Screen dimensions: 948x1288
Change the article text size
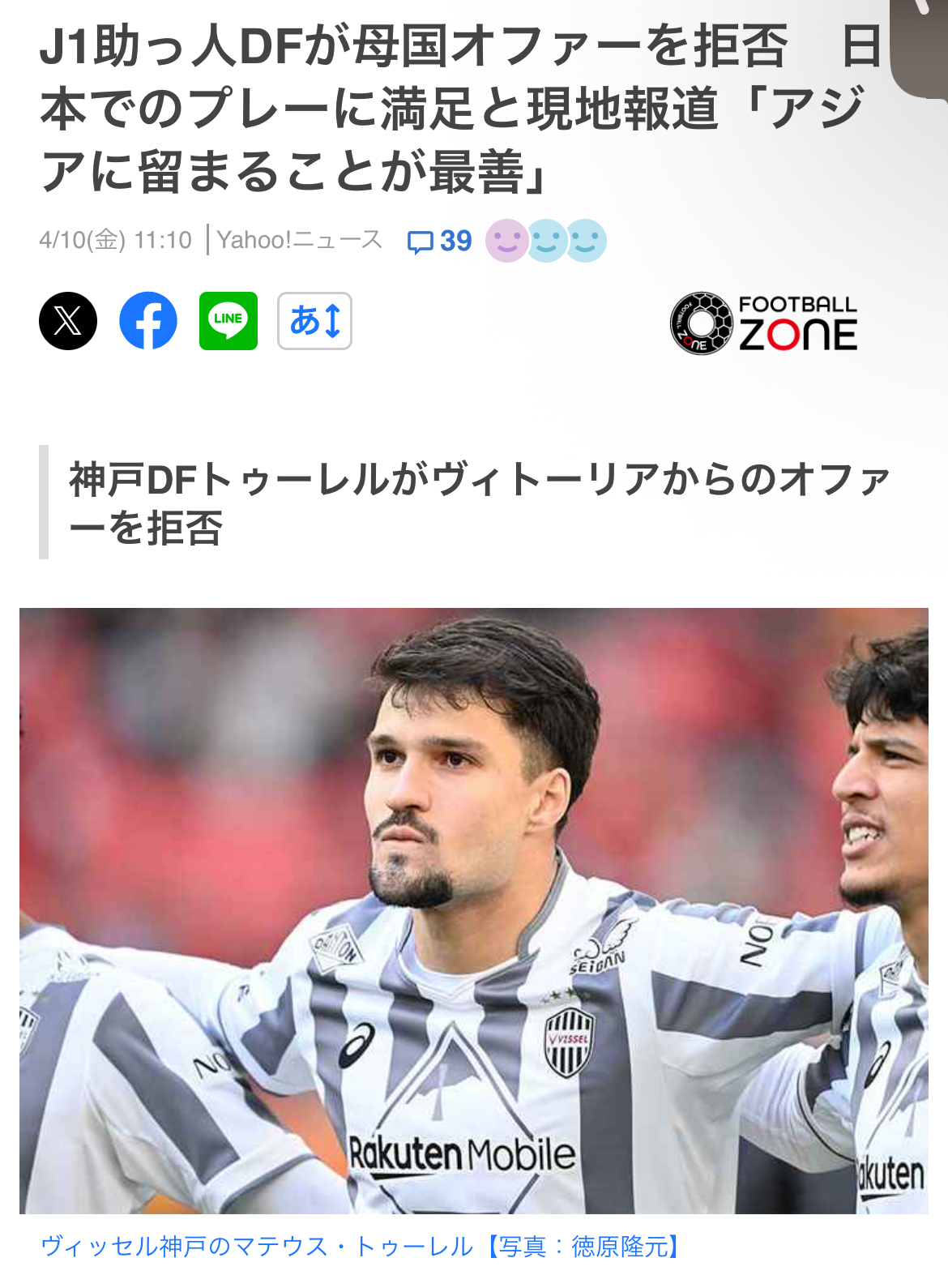[314, 321]
